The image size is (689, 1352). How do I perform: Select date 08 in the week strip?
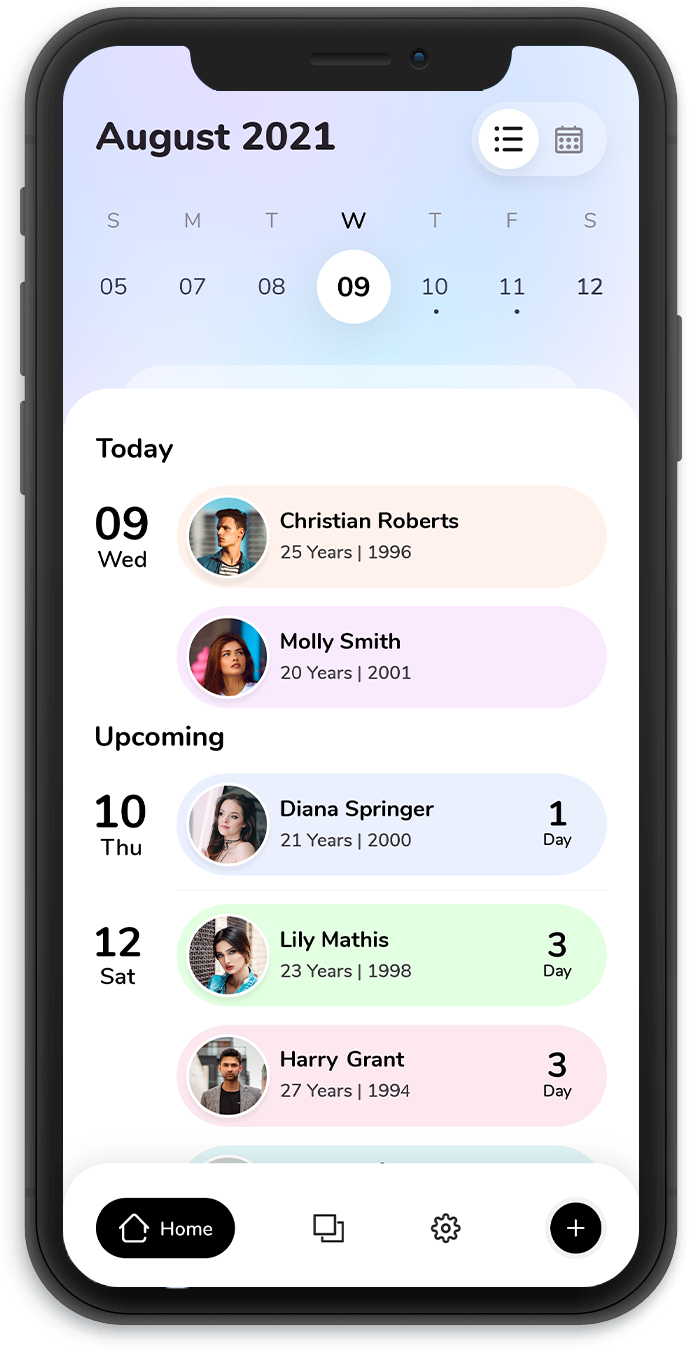[x=271, y=287]
